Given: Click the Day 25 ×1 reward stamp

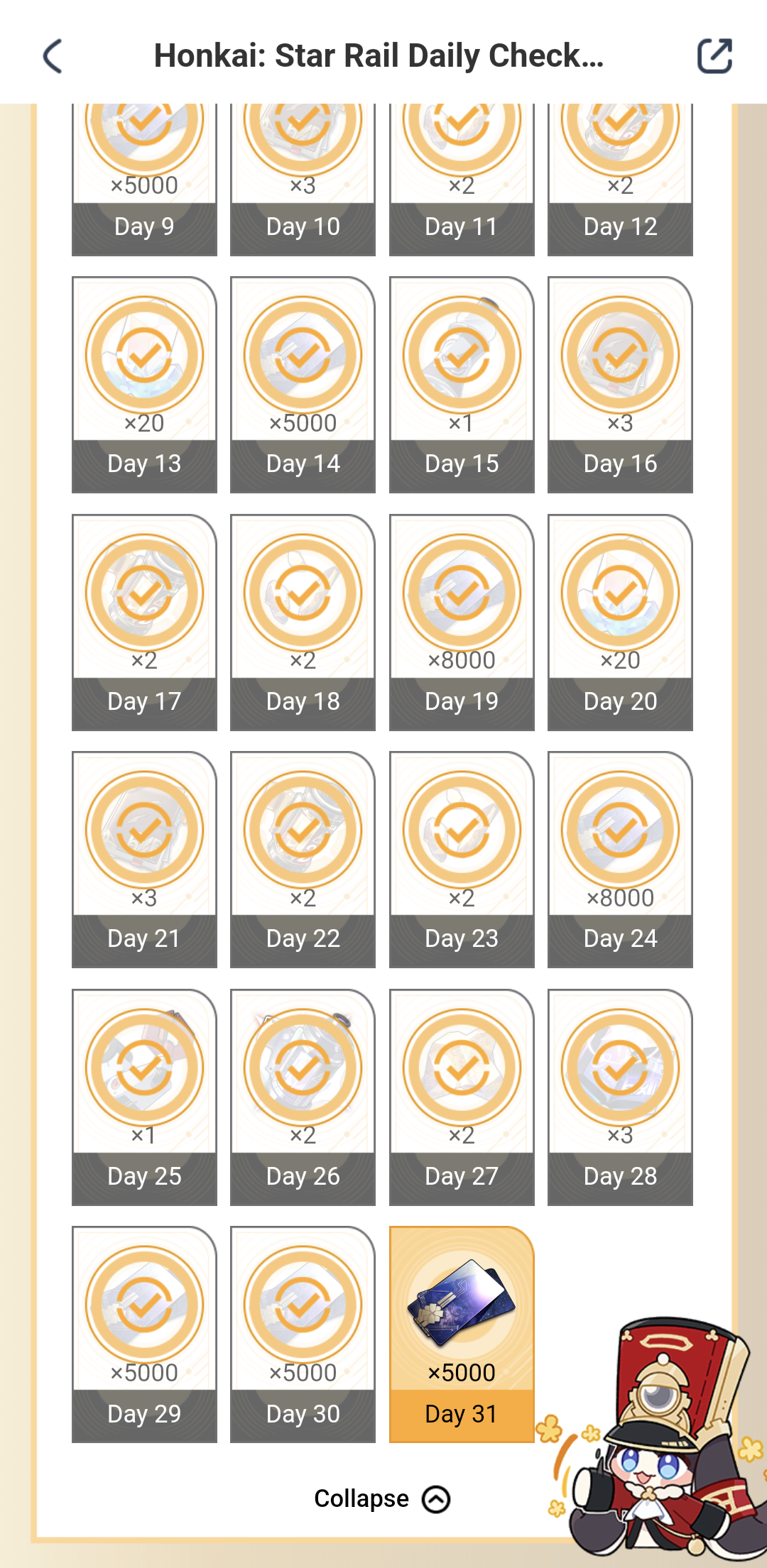Looking at the screenshot, I should [x=144, y=1072].
